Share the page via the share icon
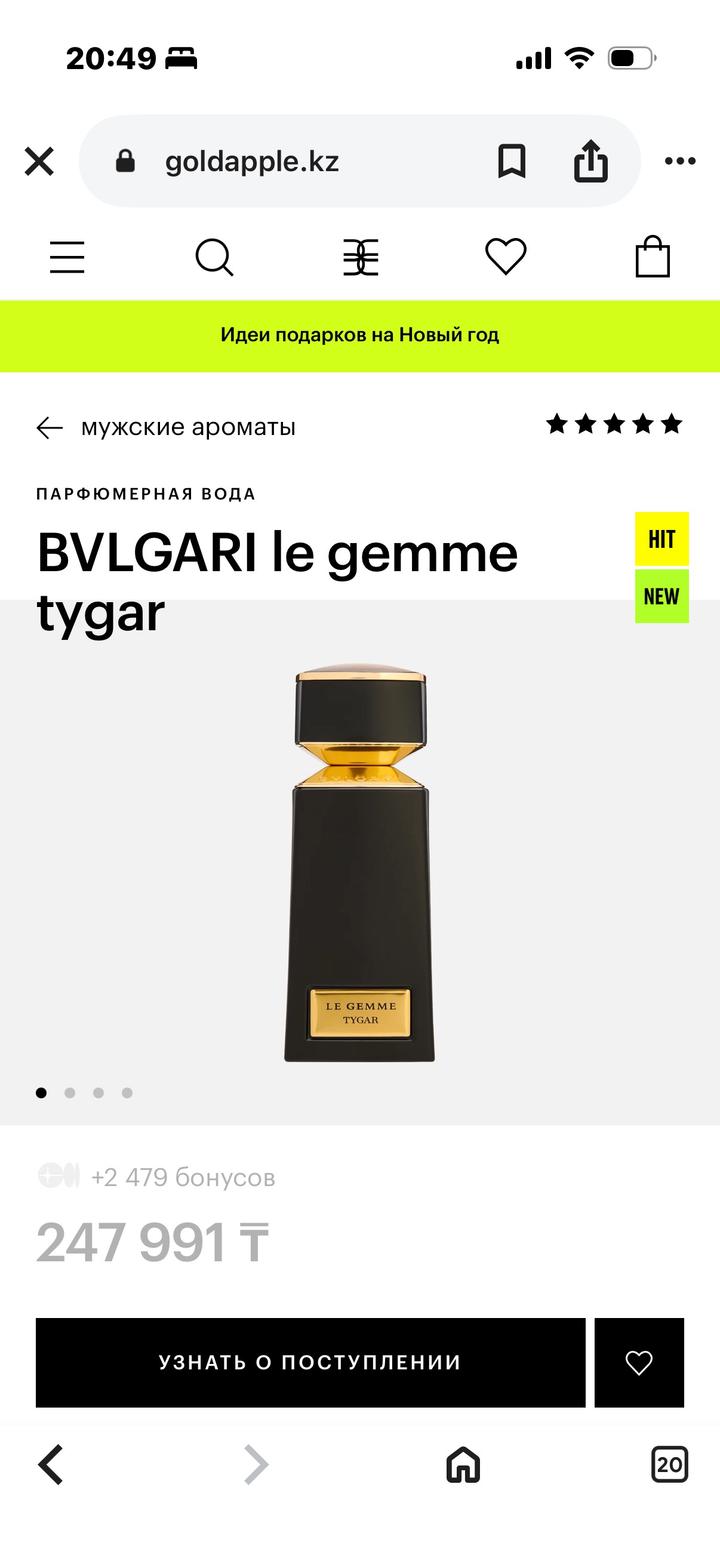 [x=591, y=161]
